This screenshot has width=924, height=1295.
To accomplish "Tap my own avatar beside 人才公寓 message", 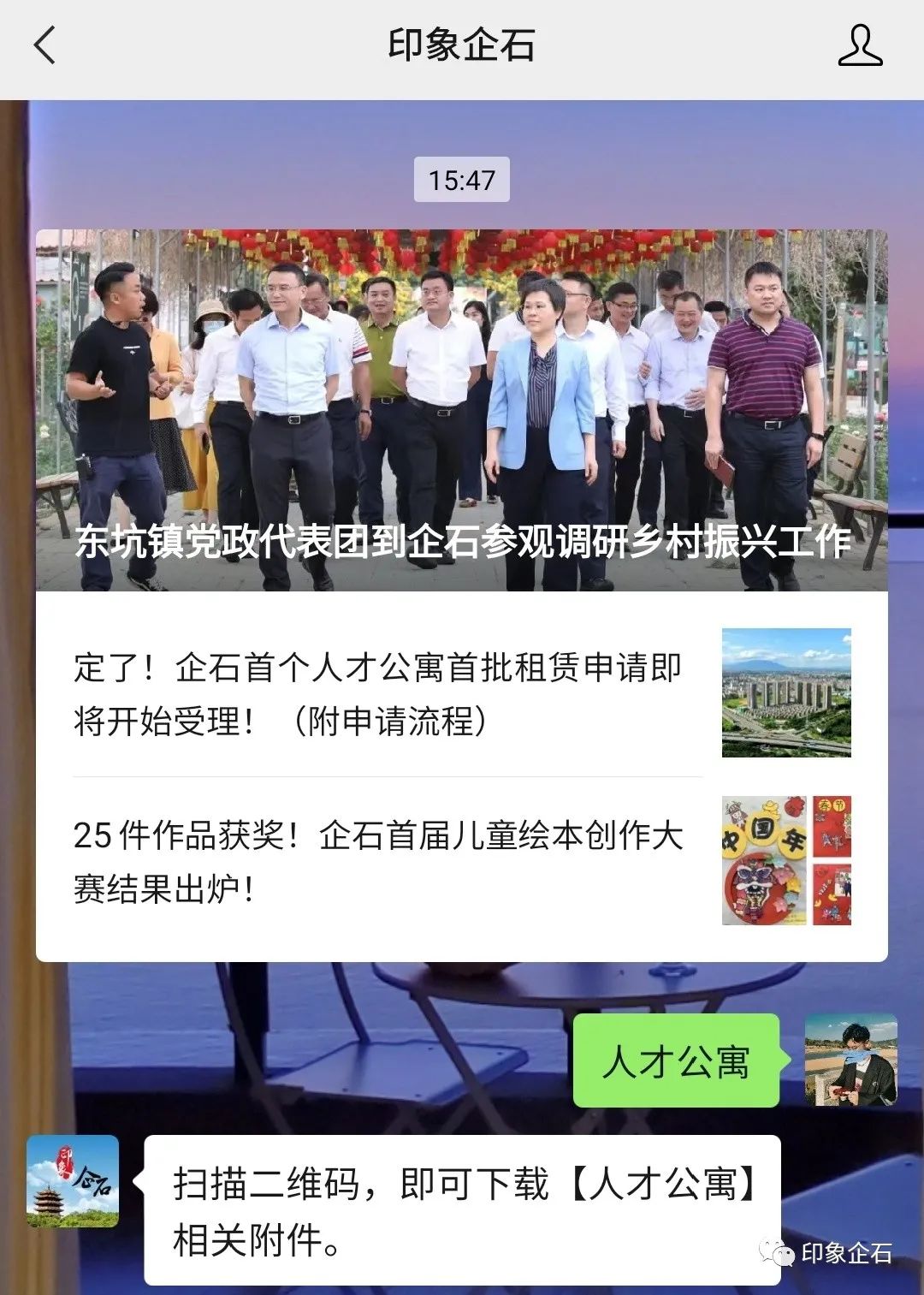I will point(850,1060).
